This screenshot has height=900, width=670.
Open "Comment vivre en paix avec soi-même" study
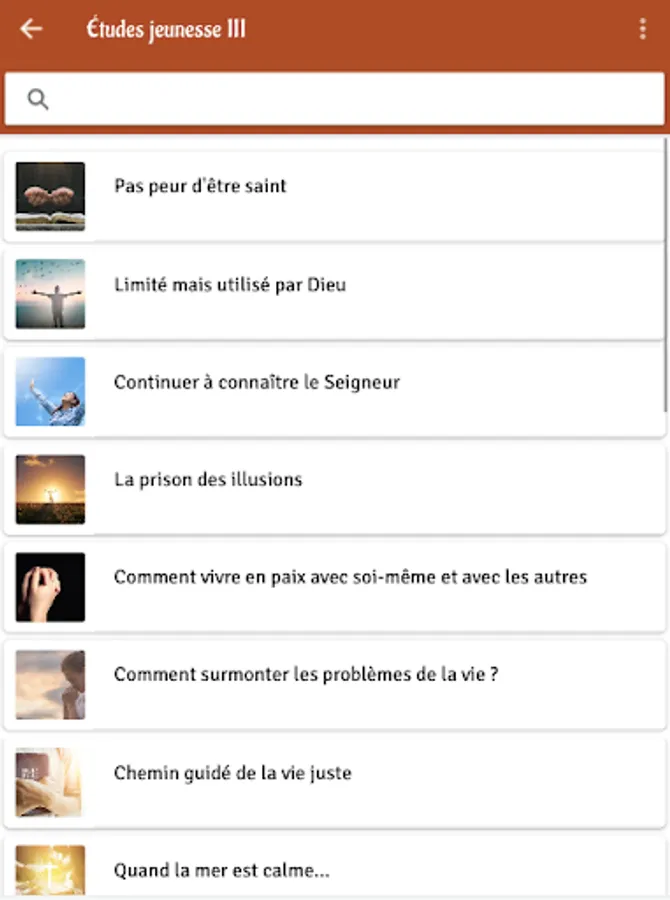(x=335, y=587)
